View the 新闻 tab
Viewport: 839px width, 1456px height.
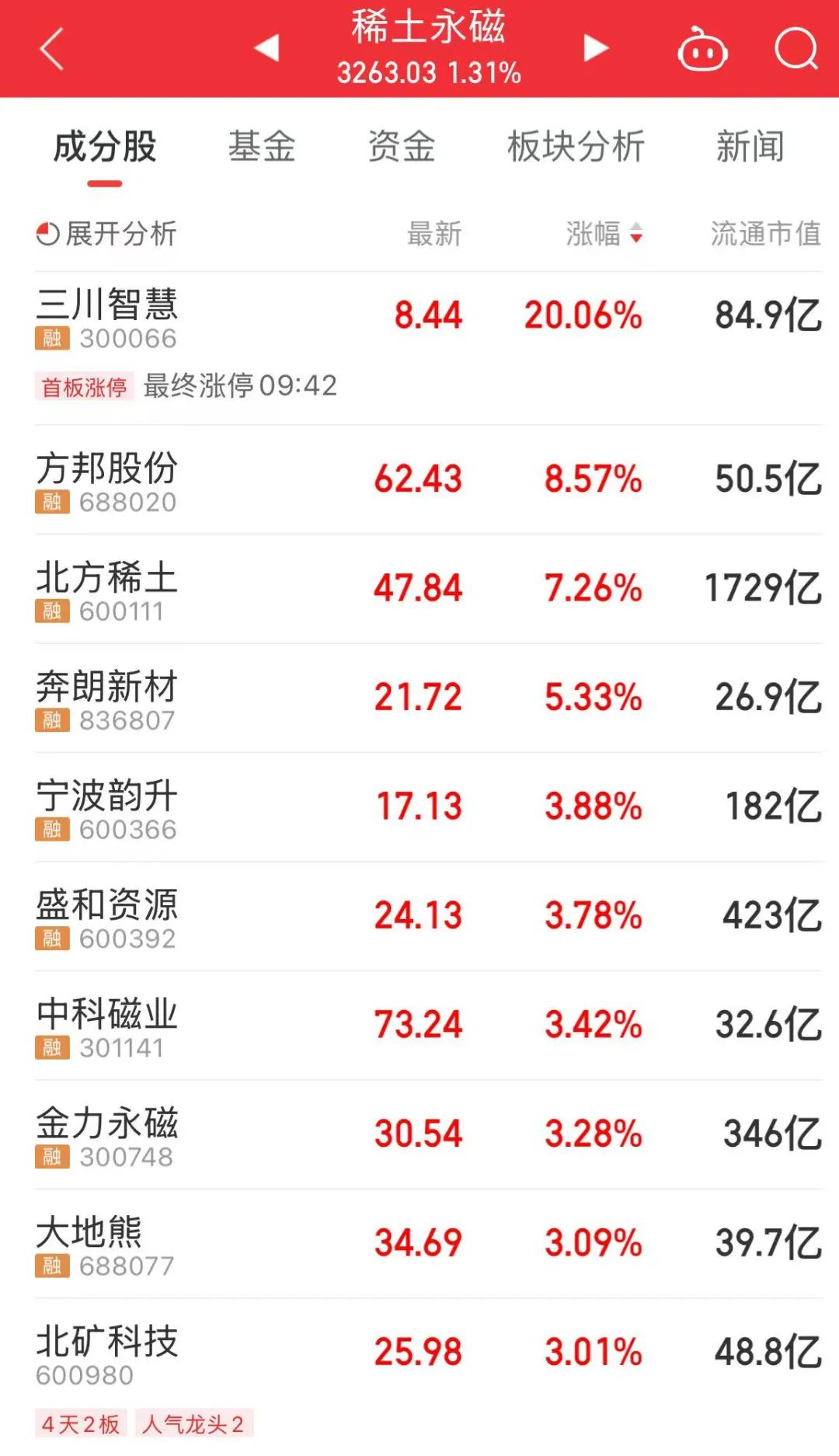click(x=750, y=147)
